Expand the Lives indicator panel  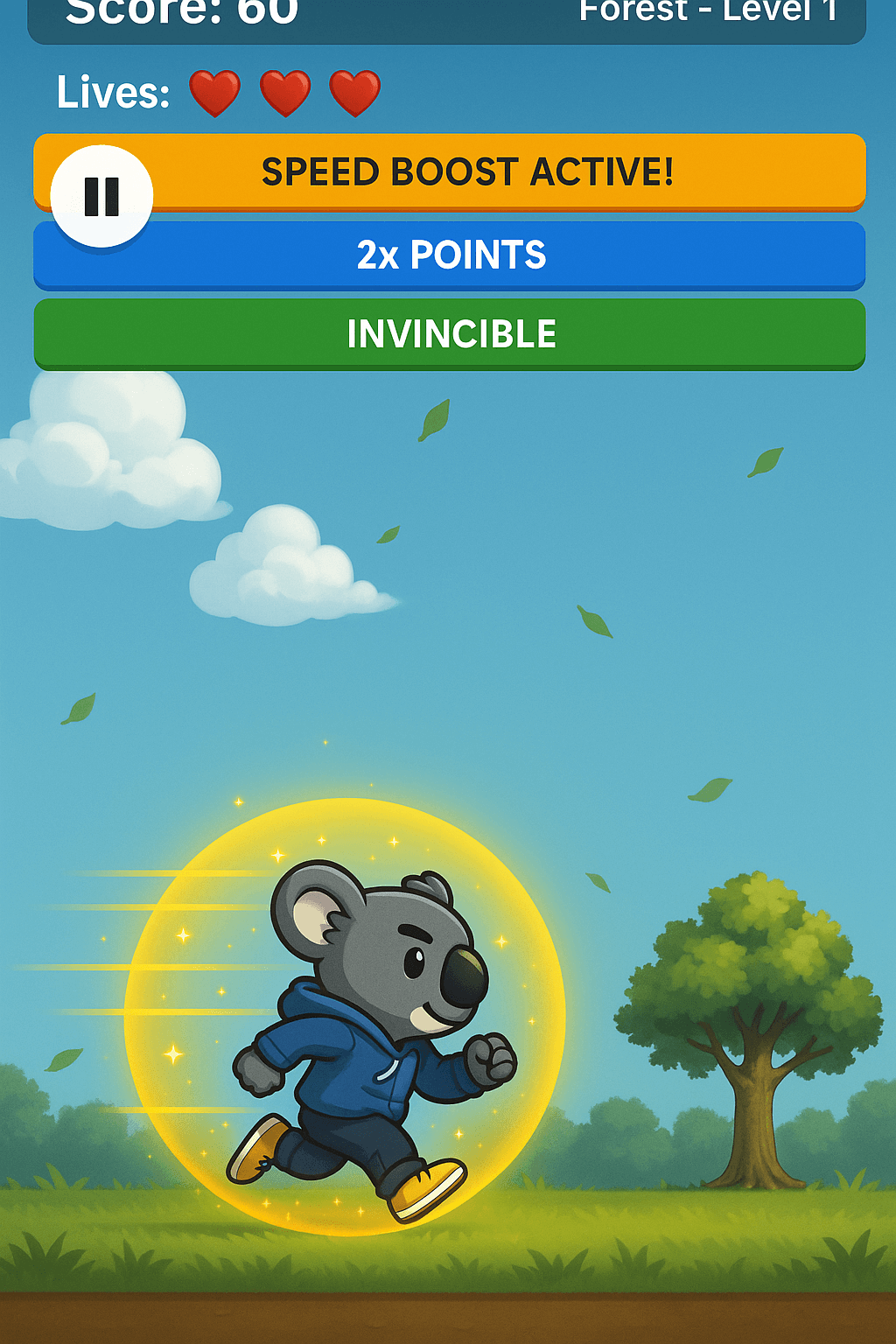pyautogui.click(x=114, y=92)
